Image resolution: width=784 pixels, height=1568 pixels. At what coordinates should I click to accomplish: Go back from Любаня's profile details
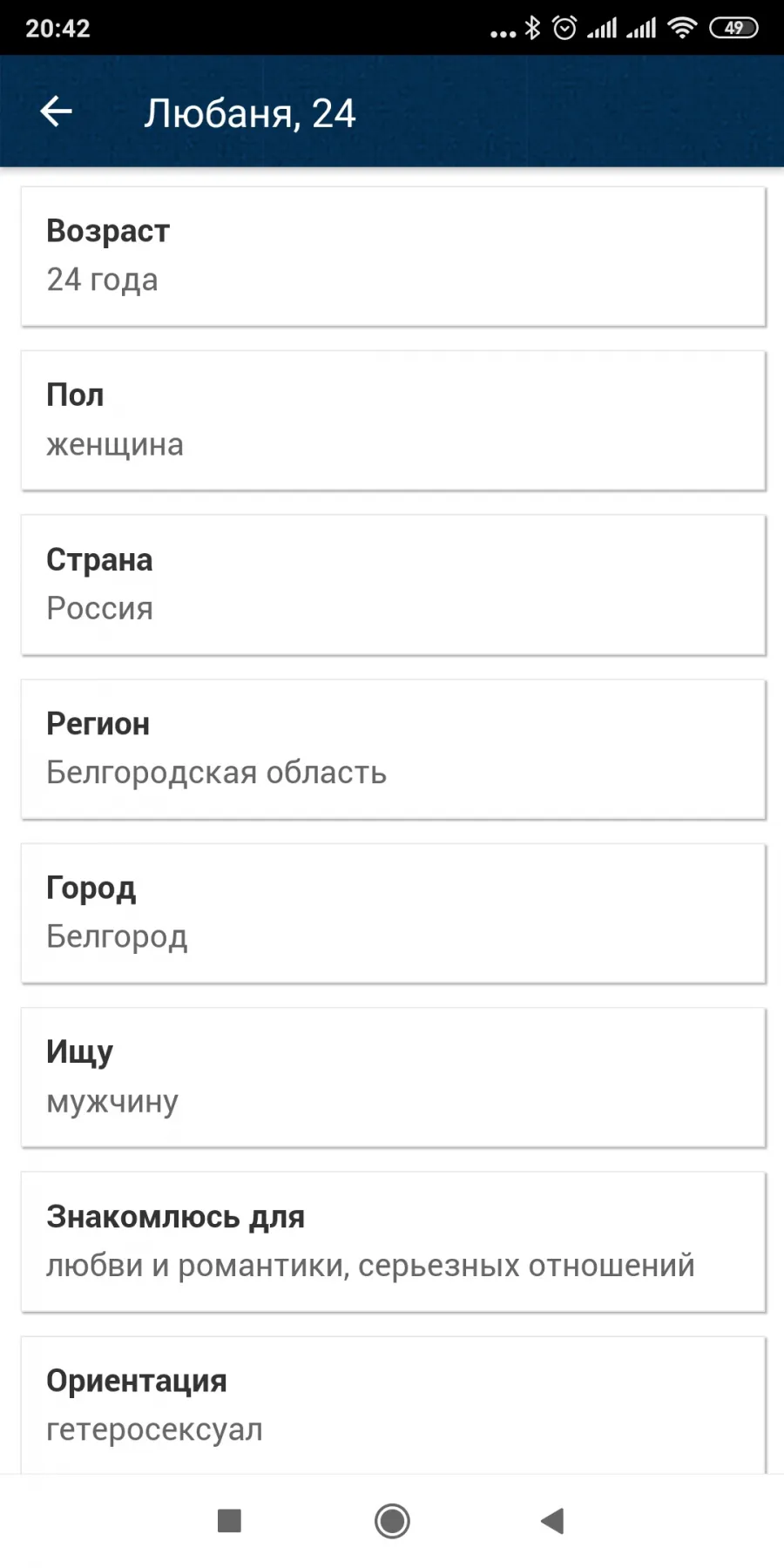[57, 112]
